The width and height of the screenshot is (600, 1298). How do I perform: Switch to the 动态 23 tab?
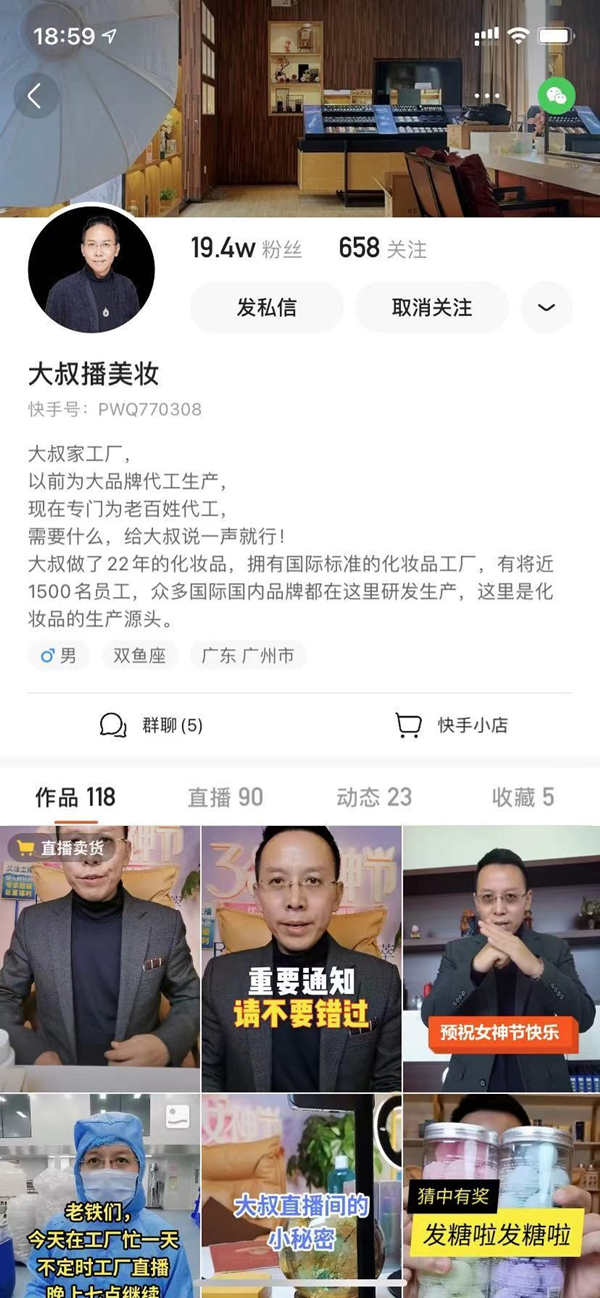tap(373, 797)
